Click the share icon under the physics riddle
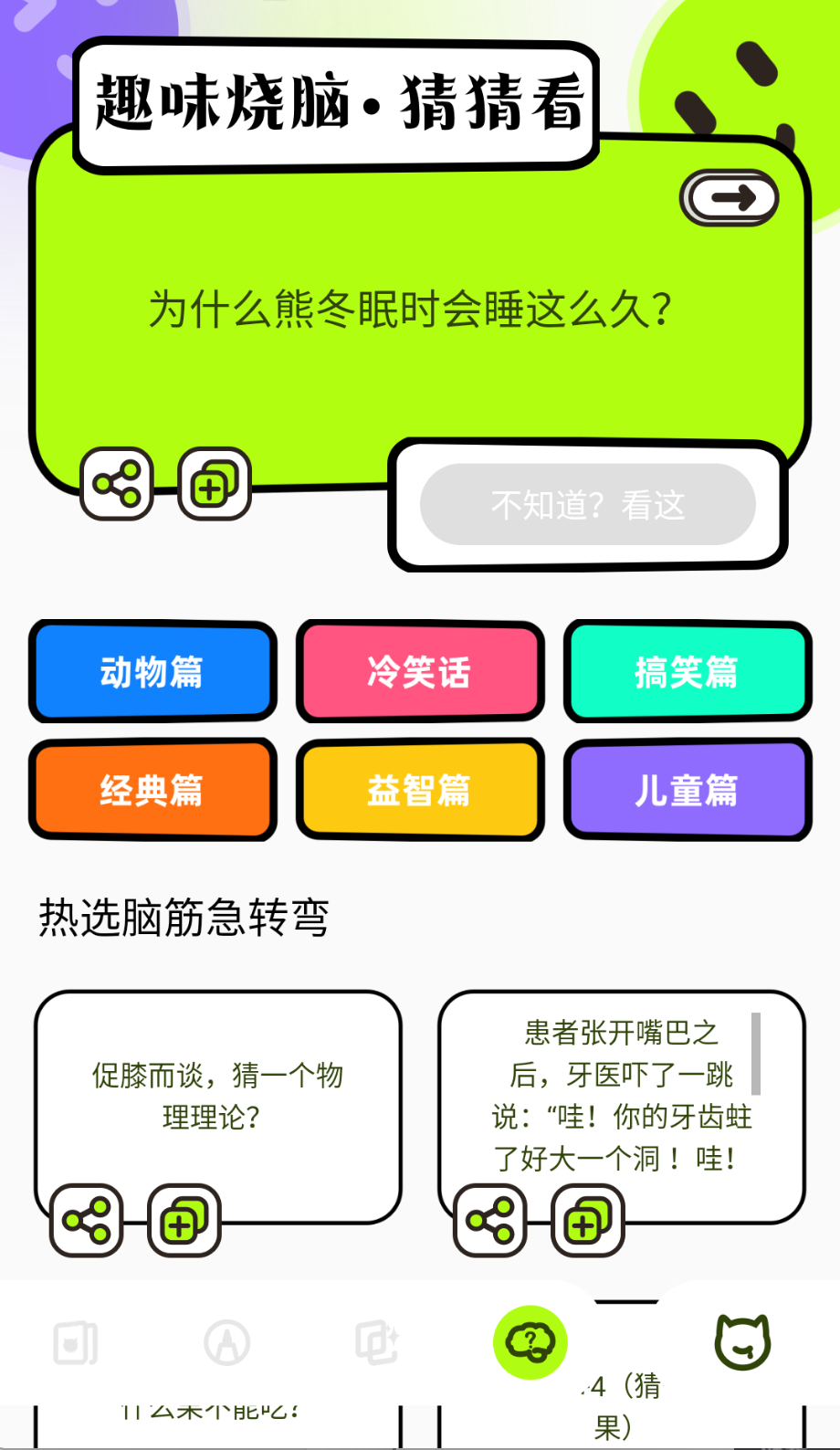Image resolution: width=840 pixels, height=1450 pixels. click(86, 1221)
